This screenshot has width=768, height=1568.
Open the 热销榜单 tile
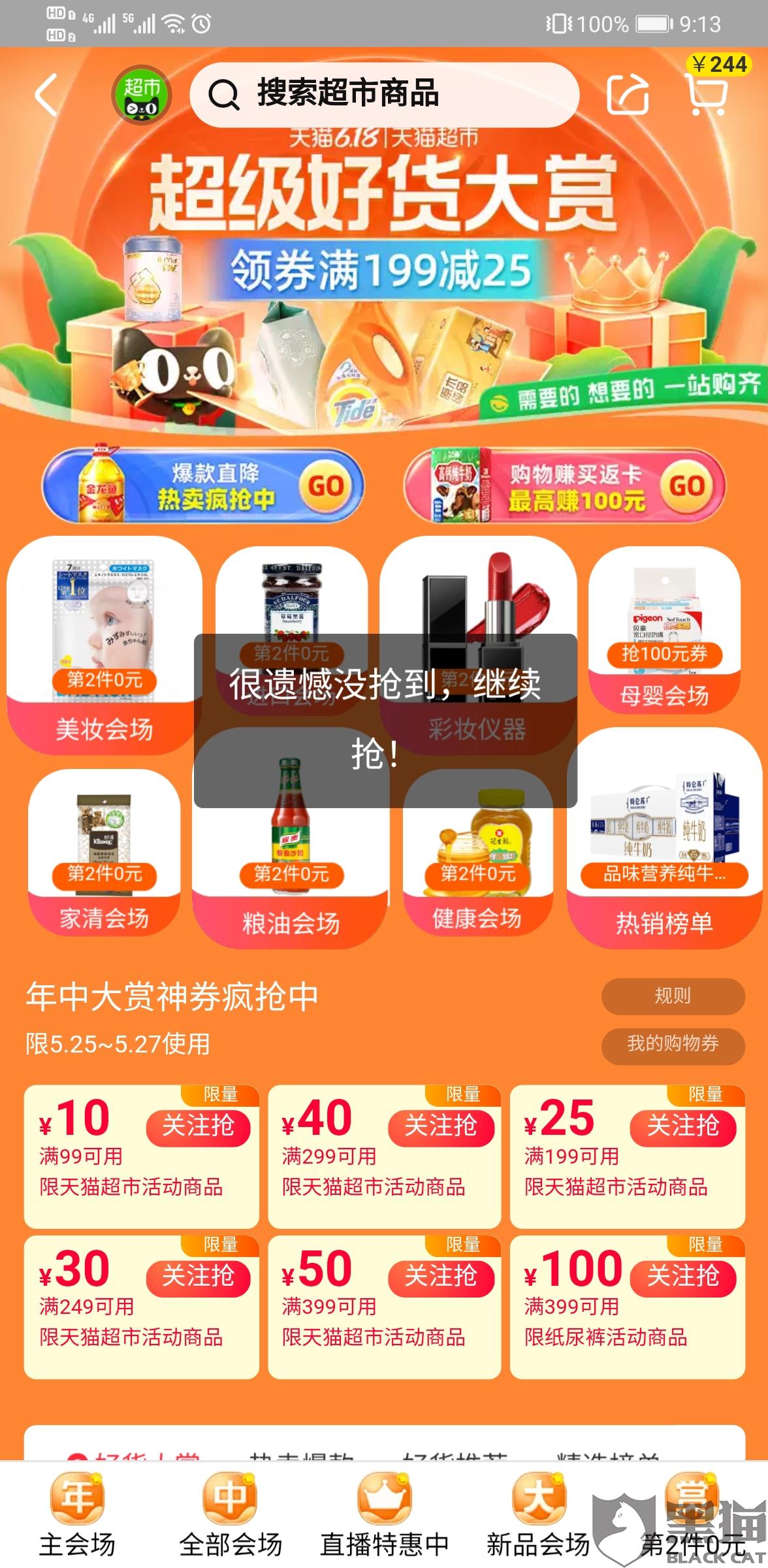pos(664,922)
